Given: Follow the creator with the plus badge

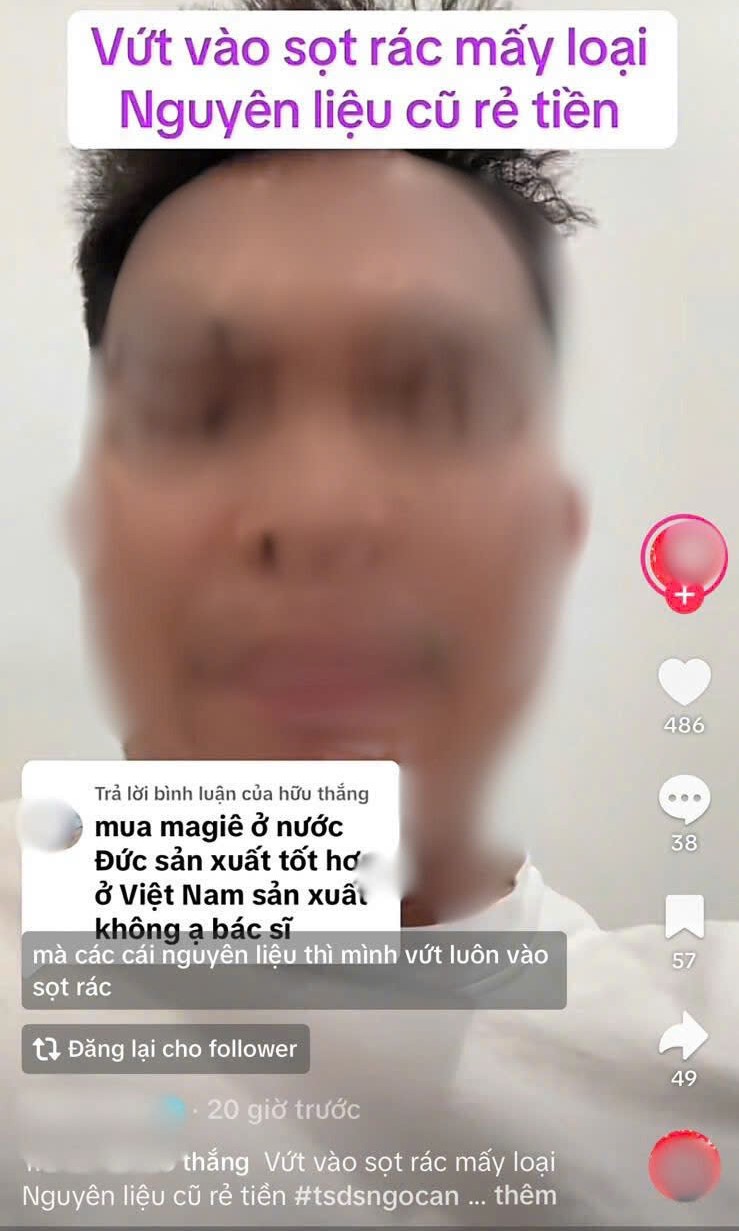Looking at the screenshot, I should (x=684, y=596).
